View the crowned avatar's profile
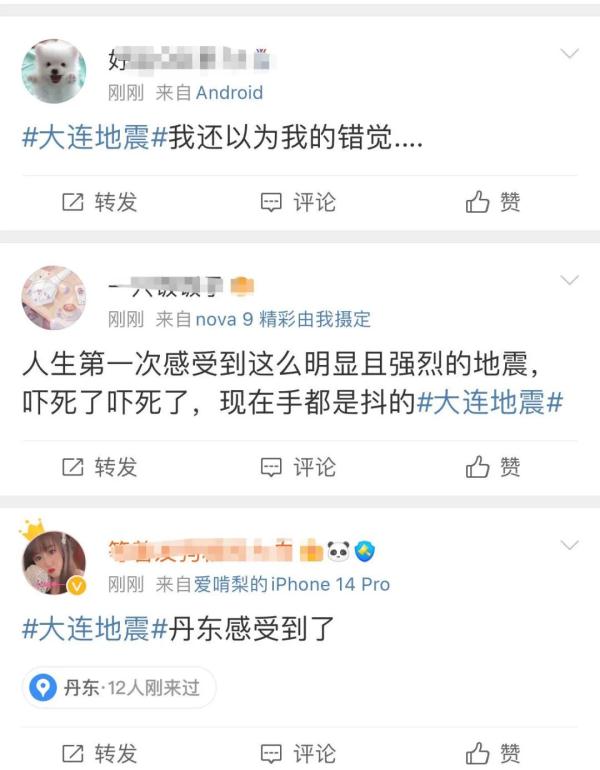This screenshot has width=600, height=770. pyautogui.click(x=53, y=562)
